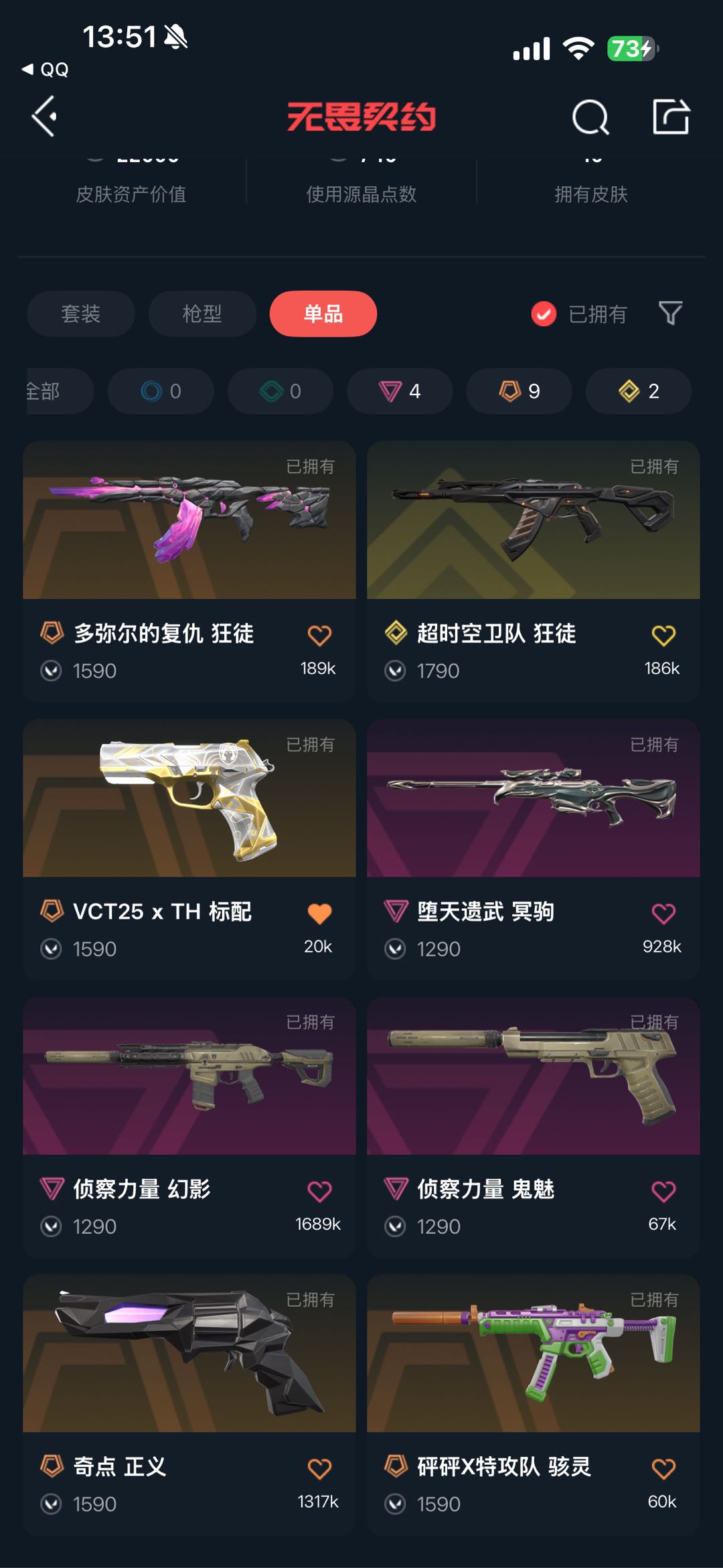Switch to the 枪型 tab

(202, 313)
